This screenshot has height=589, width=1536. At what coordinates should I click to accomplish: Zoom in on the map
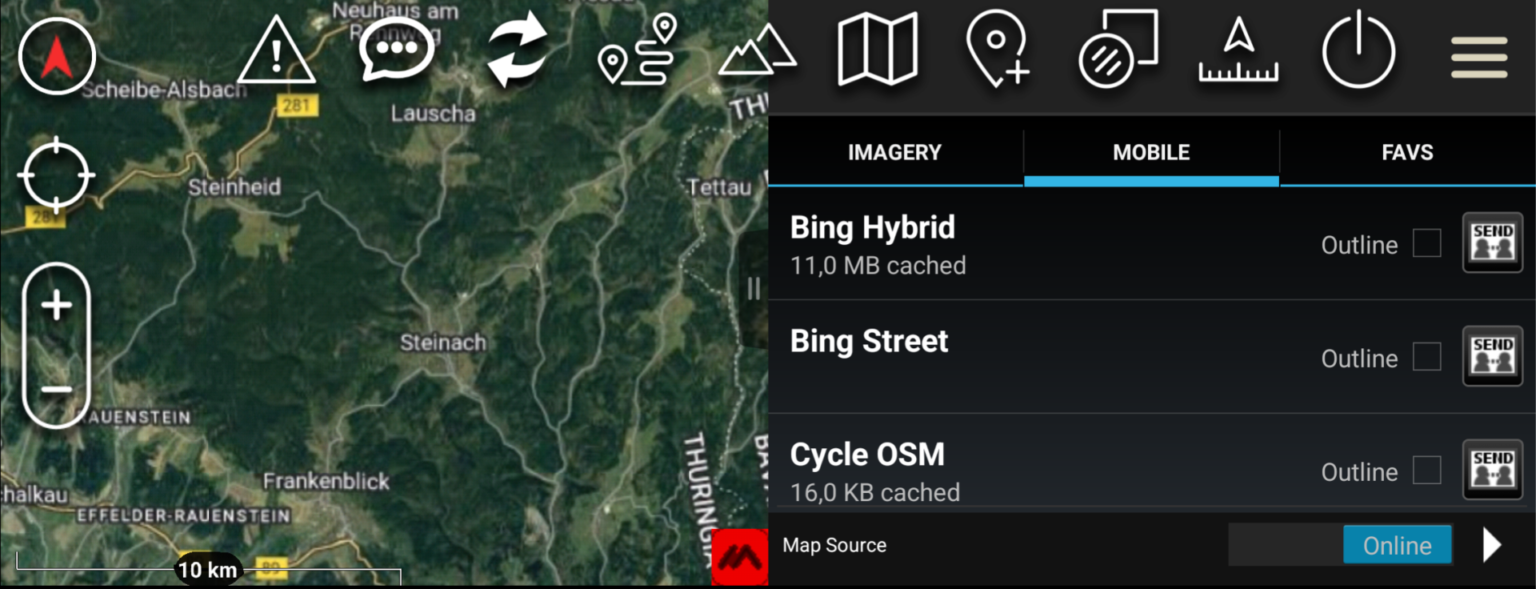click(57, 306)
